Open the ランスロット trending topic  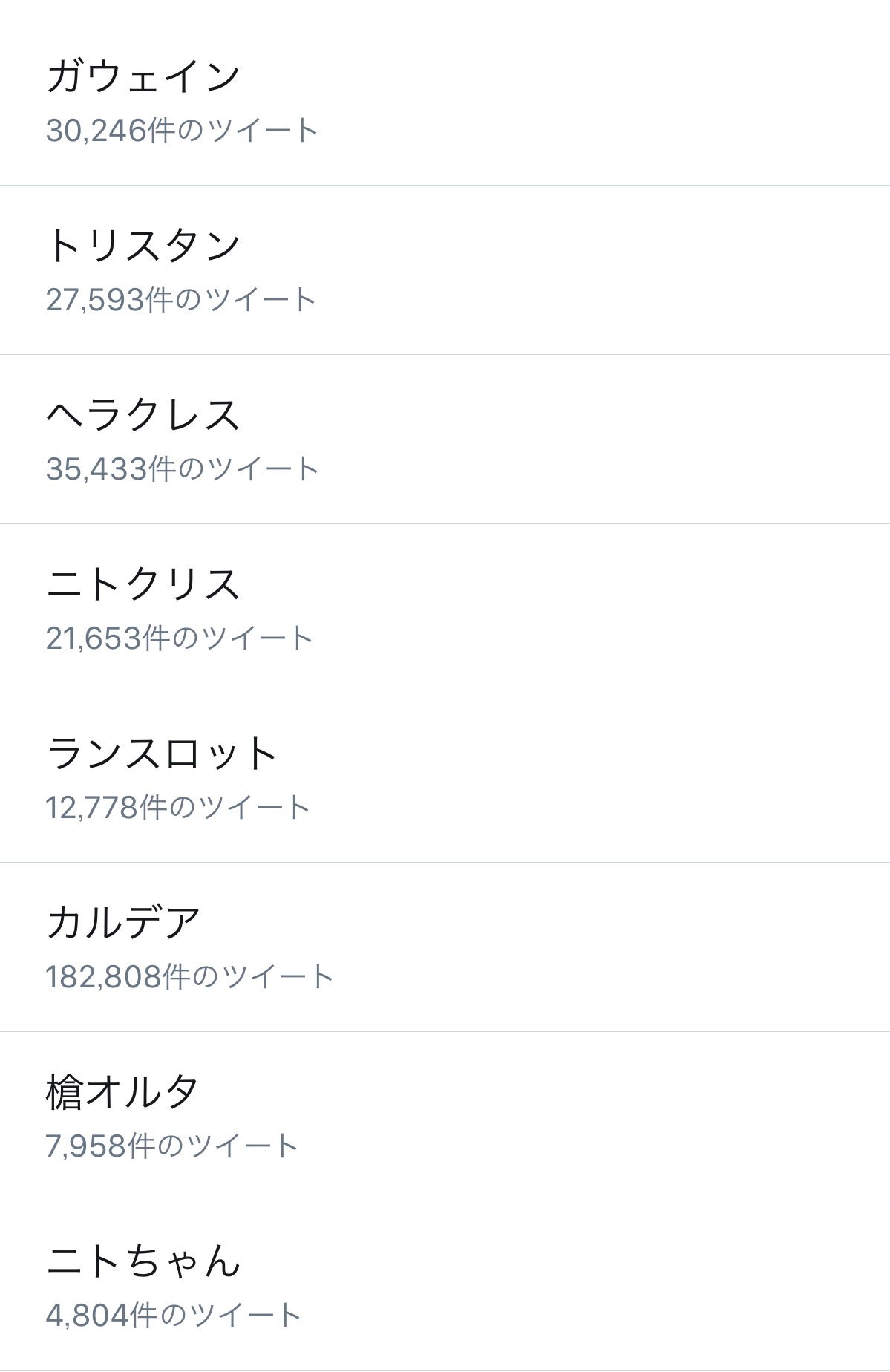tap(162, 754)
